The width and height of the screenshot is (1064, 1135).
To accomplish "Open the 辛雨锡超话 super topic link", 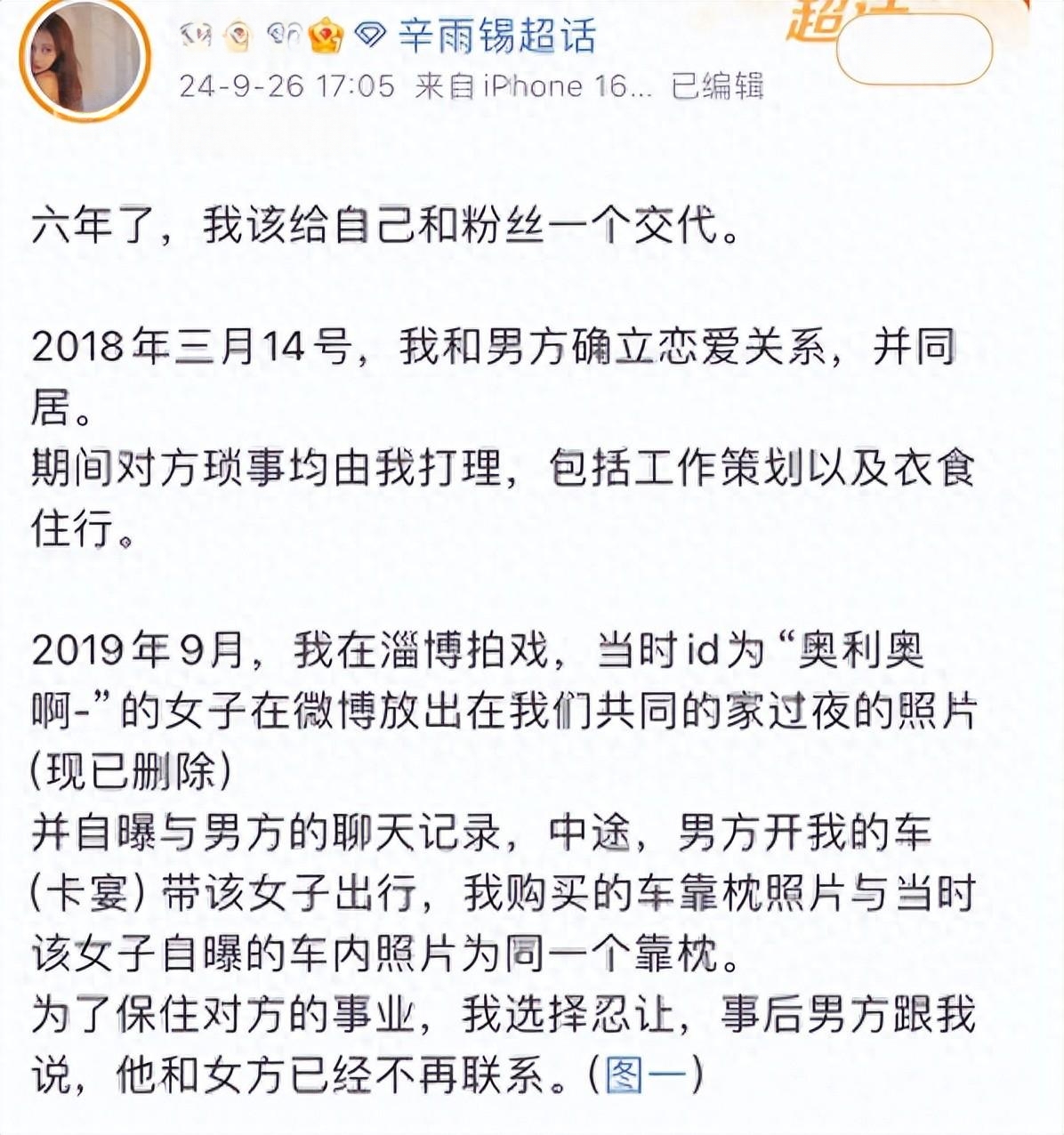I will tap(496, 36).
